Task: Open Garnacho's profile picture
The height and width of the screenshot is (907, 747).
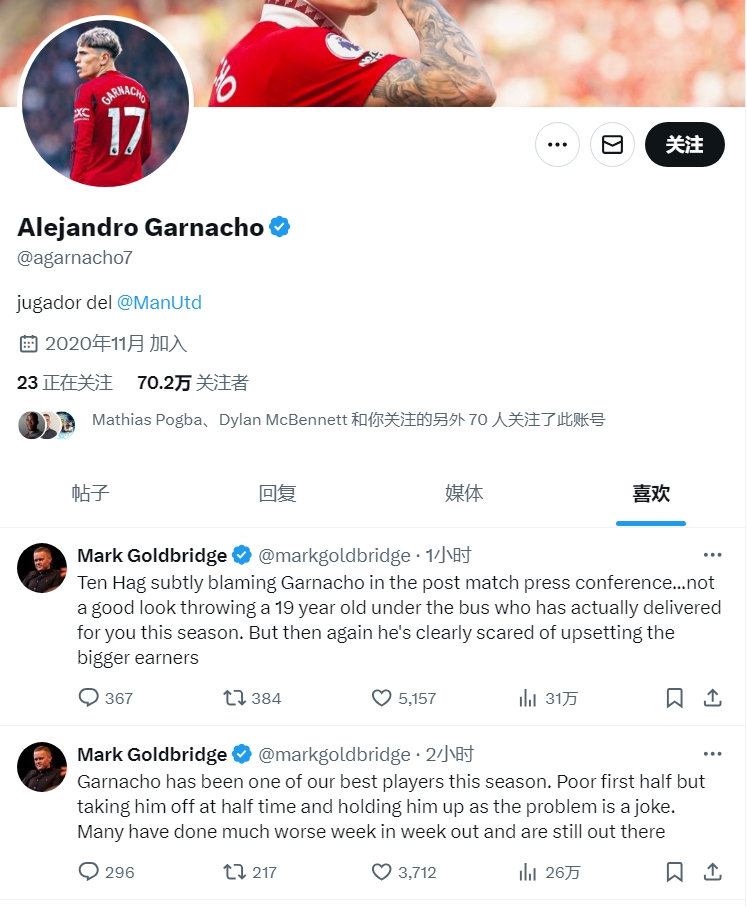Action: tap(105, 103)
